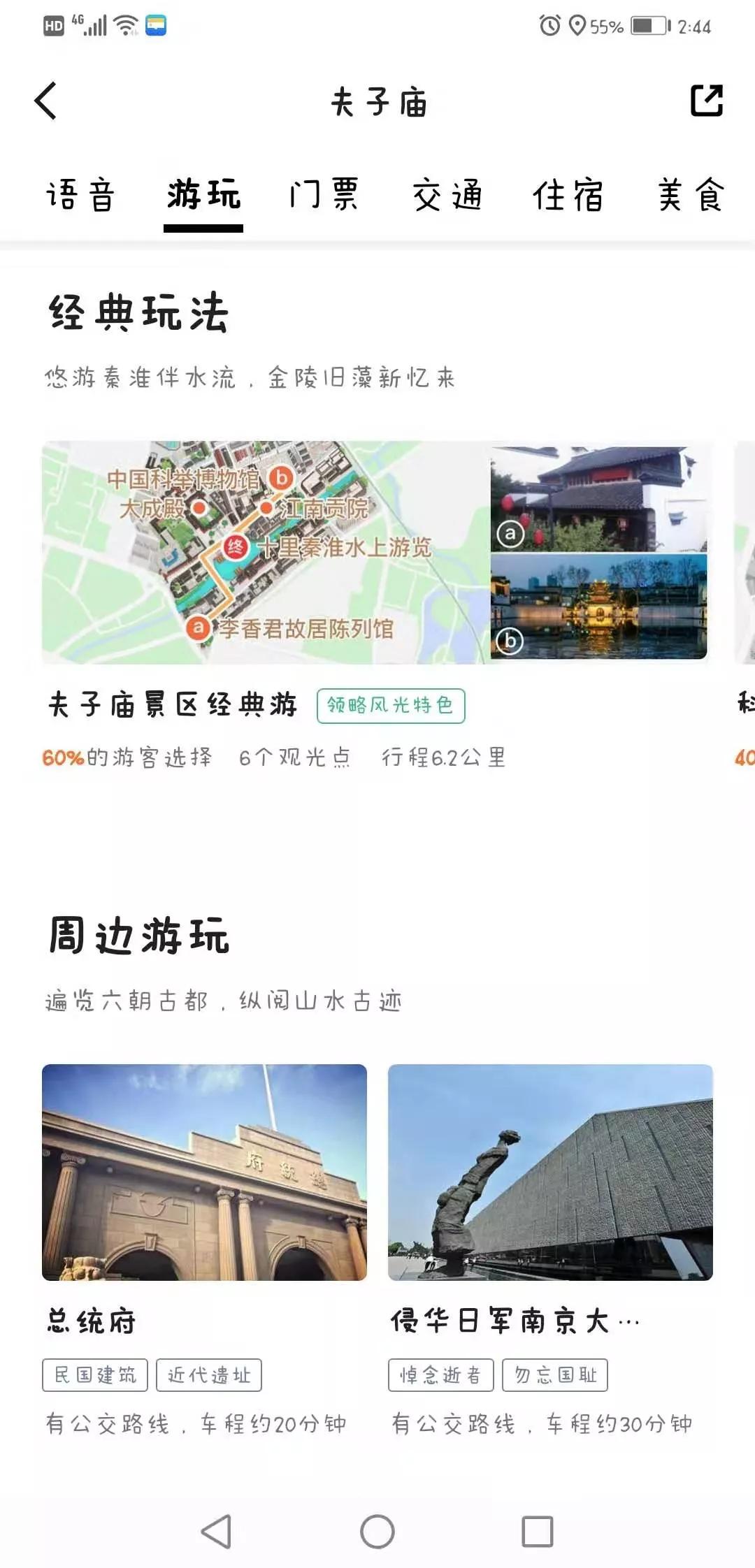755x1568 pixels.
Task: Tap the back arrow to return
Action: click(46, 101)
